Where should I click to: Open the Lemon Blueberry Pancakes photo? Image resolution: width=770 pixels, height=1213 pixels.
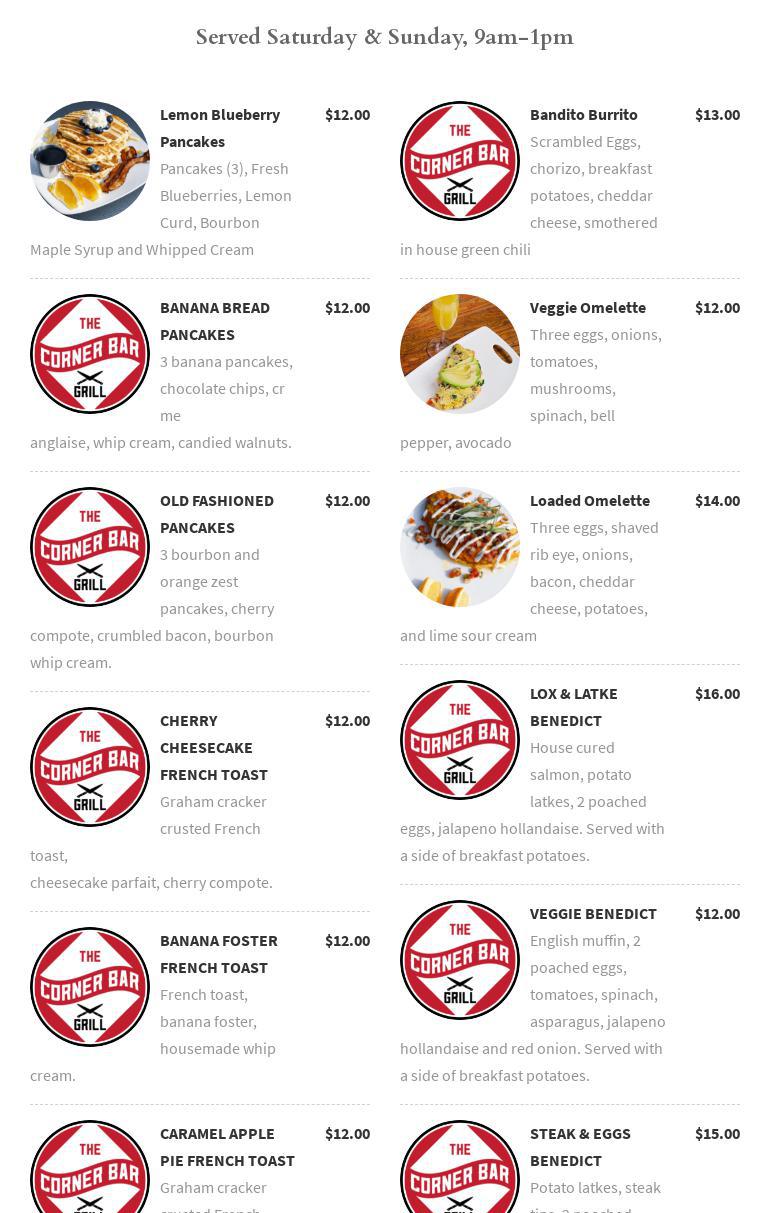(x=90, y=161)
